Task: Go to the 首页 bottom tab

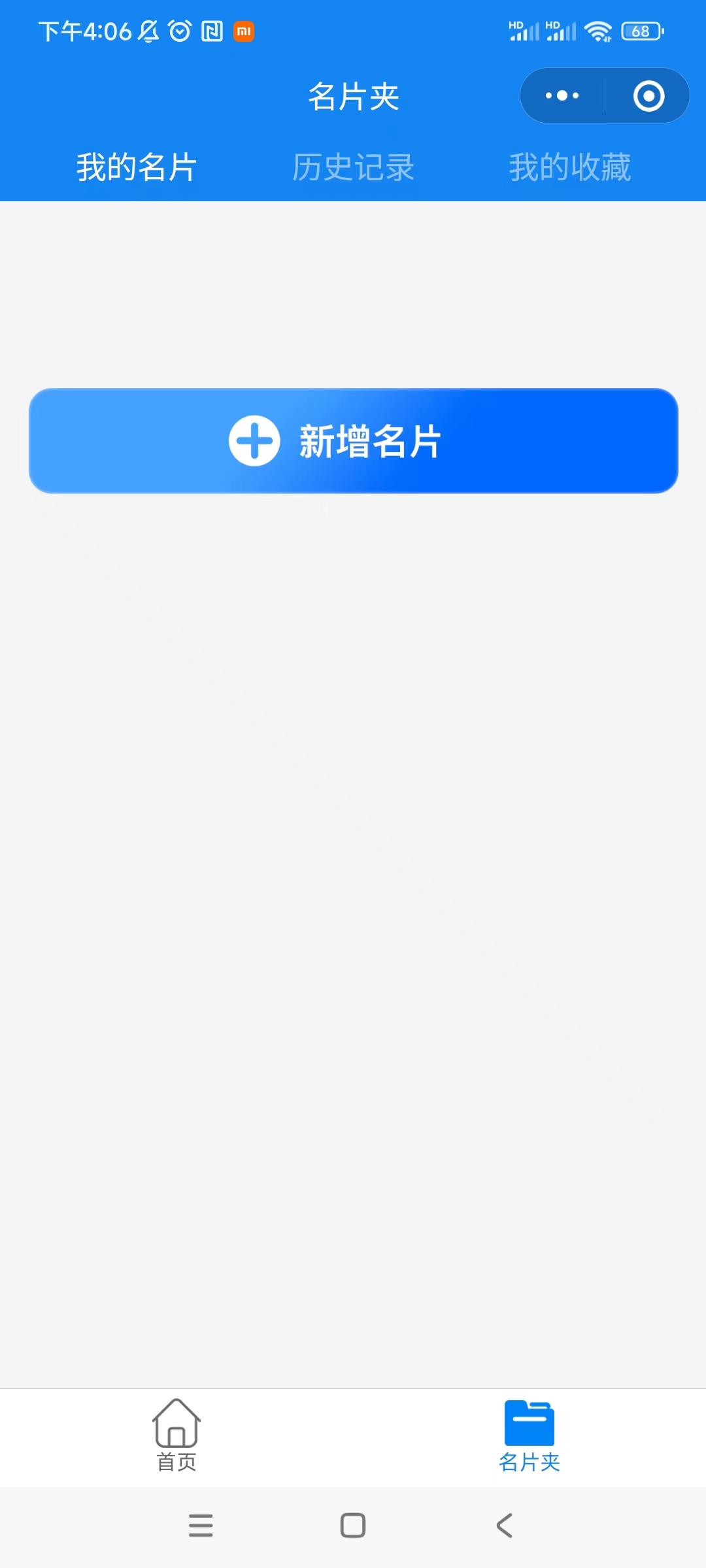Action: [176, 1436]
